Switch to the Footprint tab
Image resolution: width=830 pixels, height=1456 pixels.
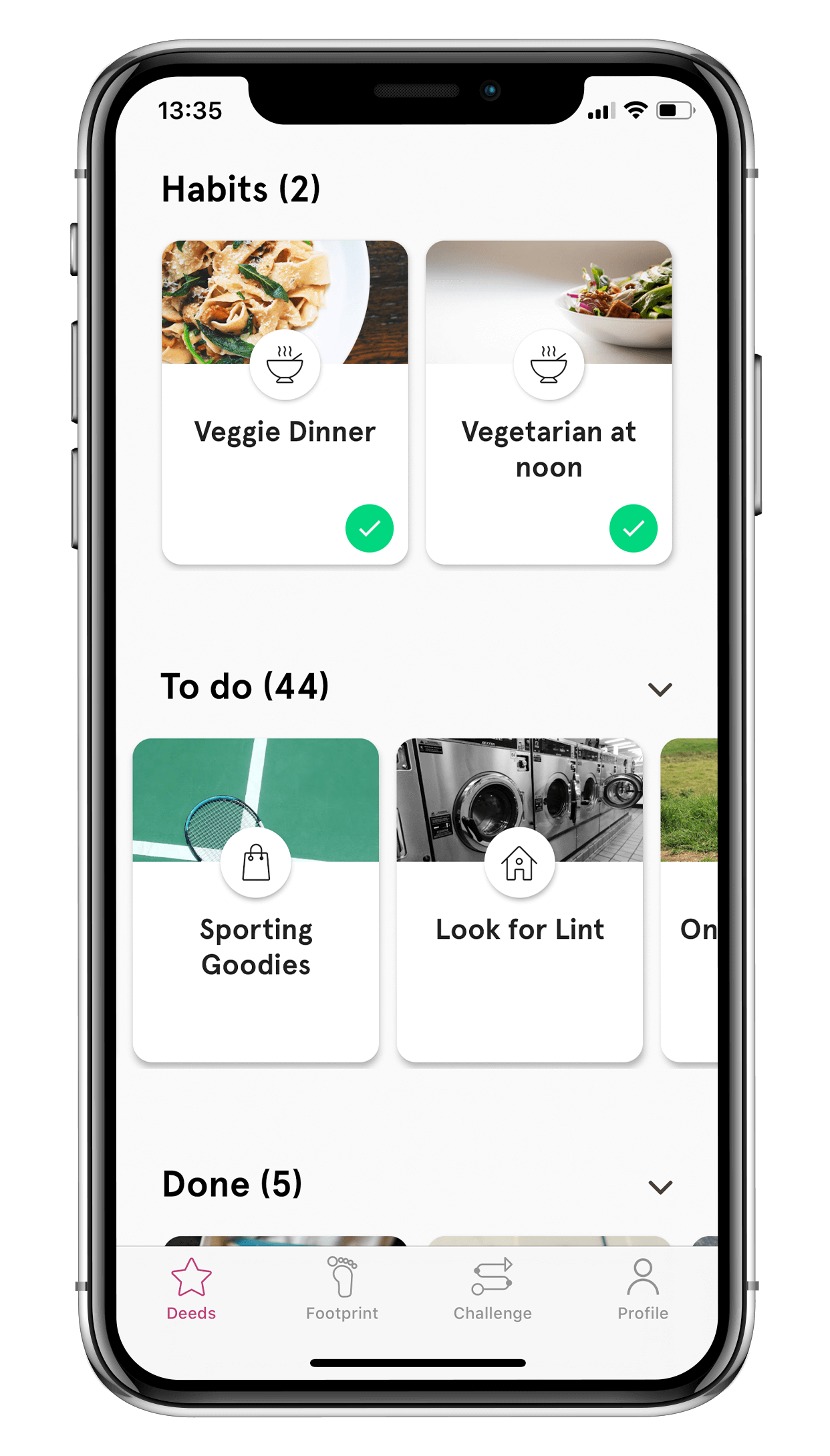[342, 1289]
